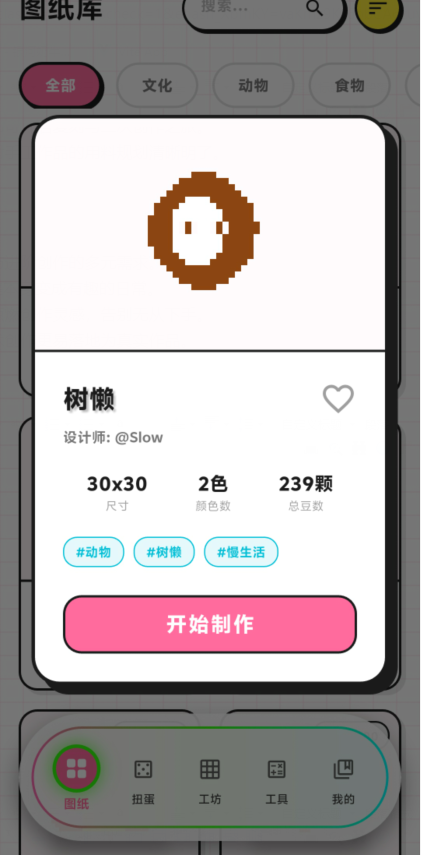
Task: Go to the 我的 tab
Action: (343, 781)
